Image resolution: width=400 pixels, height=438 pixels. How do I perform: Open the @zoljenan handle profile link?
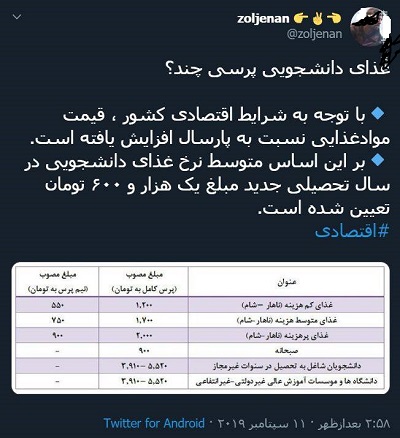pyautogui.click(x=314, y=34)
